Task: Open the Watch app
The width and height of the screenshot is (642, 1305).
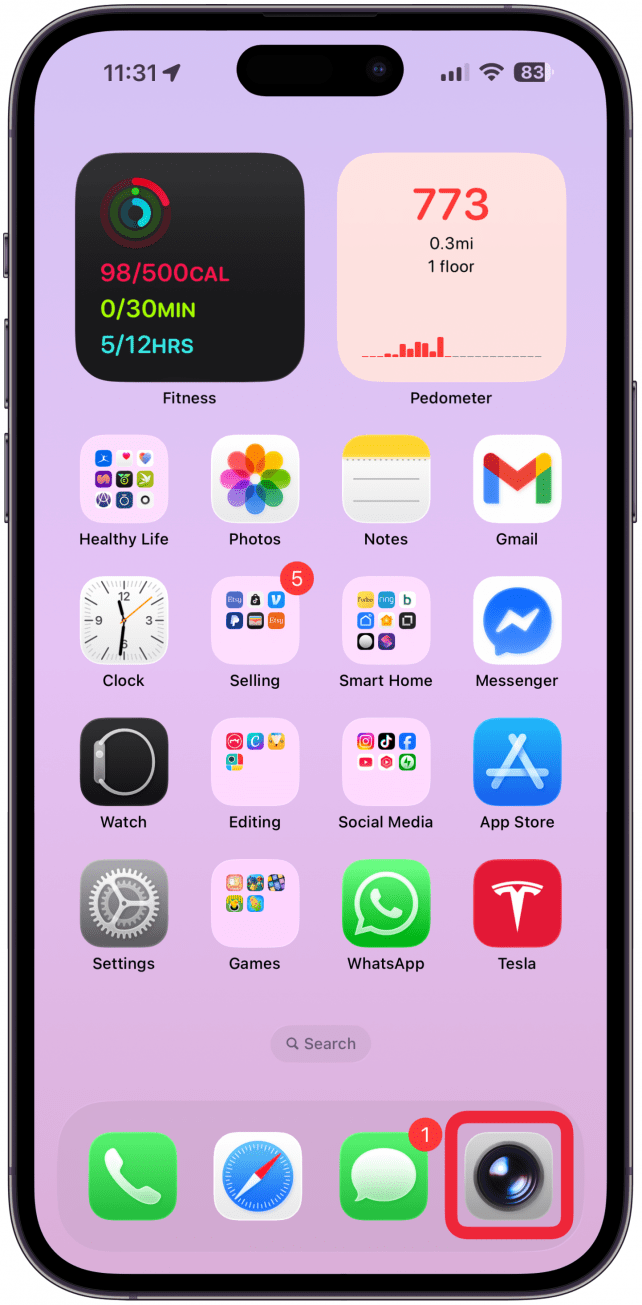Action: tap(124, 762)
